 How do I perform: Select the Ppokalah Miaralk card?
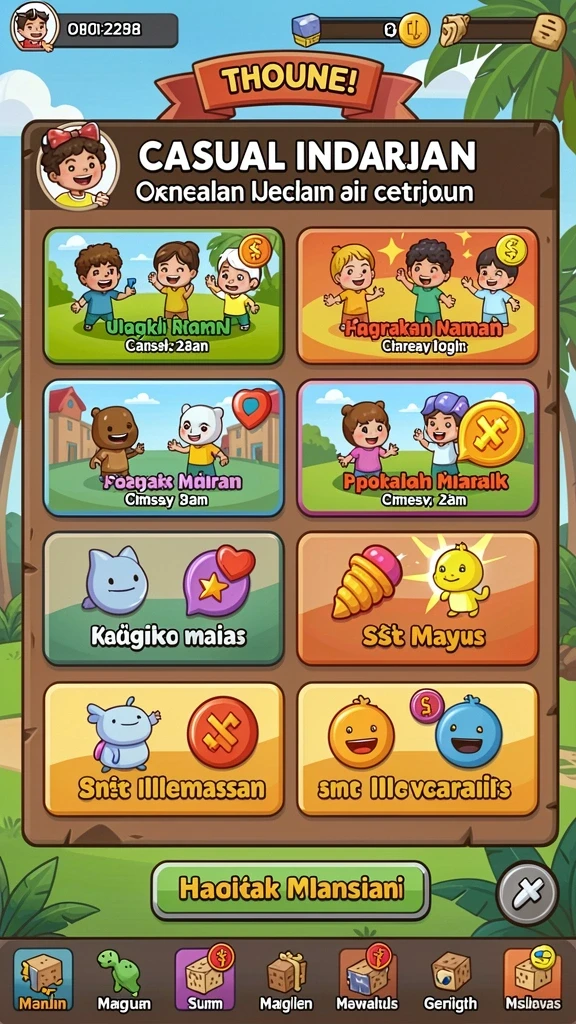tap(418, 449)
